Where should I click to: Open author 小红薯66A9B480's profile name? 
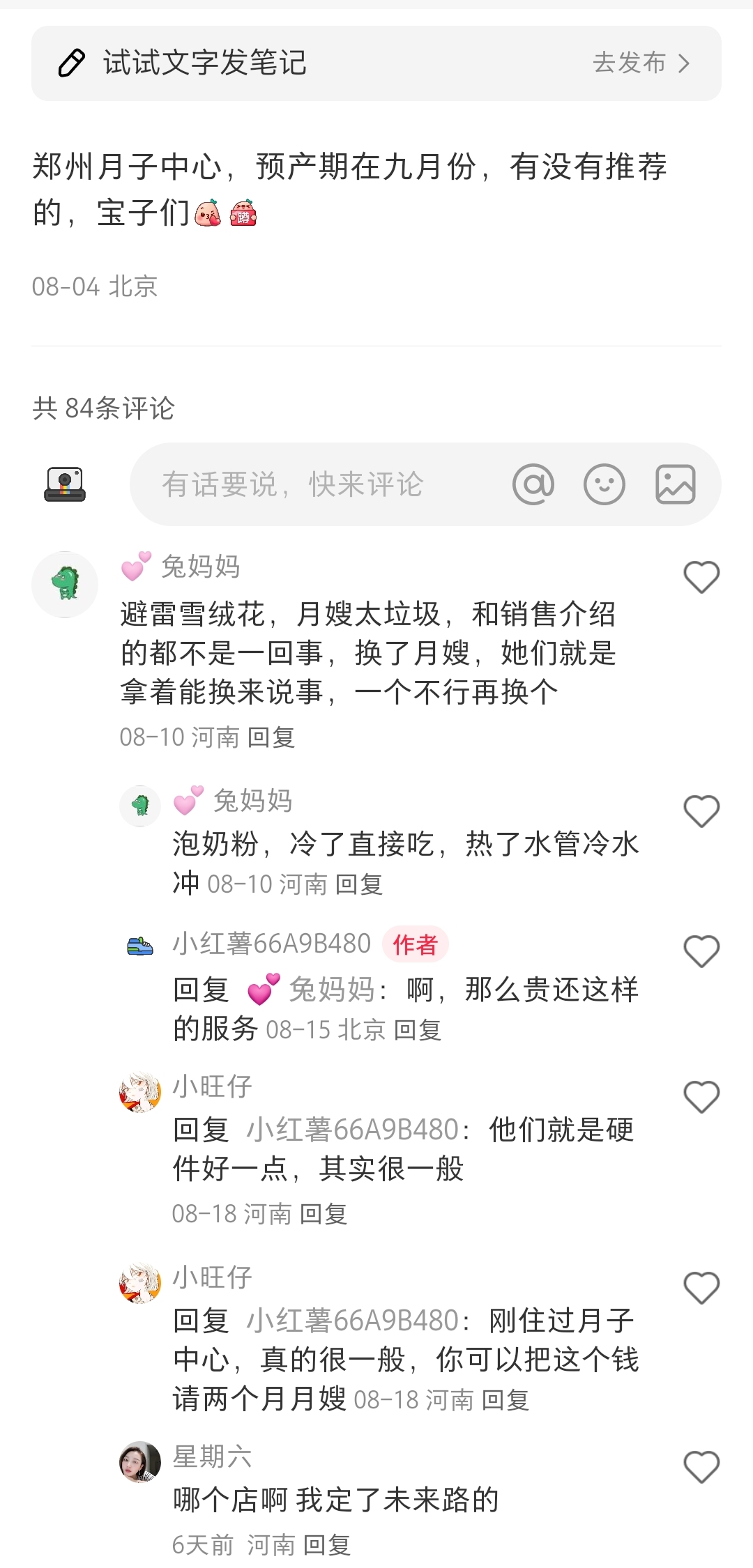[x=272, y=944]
